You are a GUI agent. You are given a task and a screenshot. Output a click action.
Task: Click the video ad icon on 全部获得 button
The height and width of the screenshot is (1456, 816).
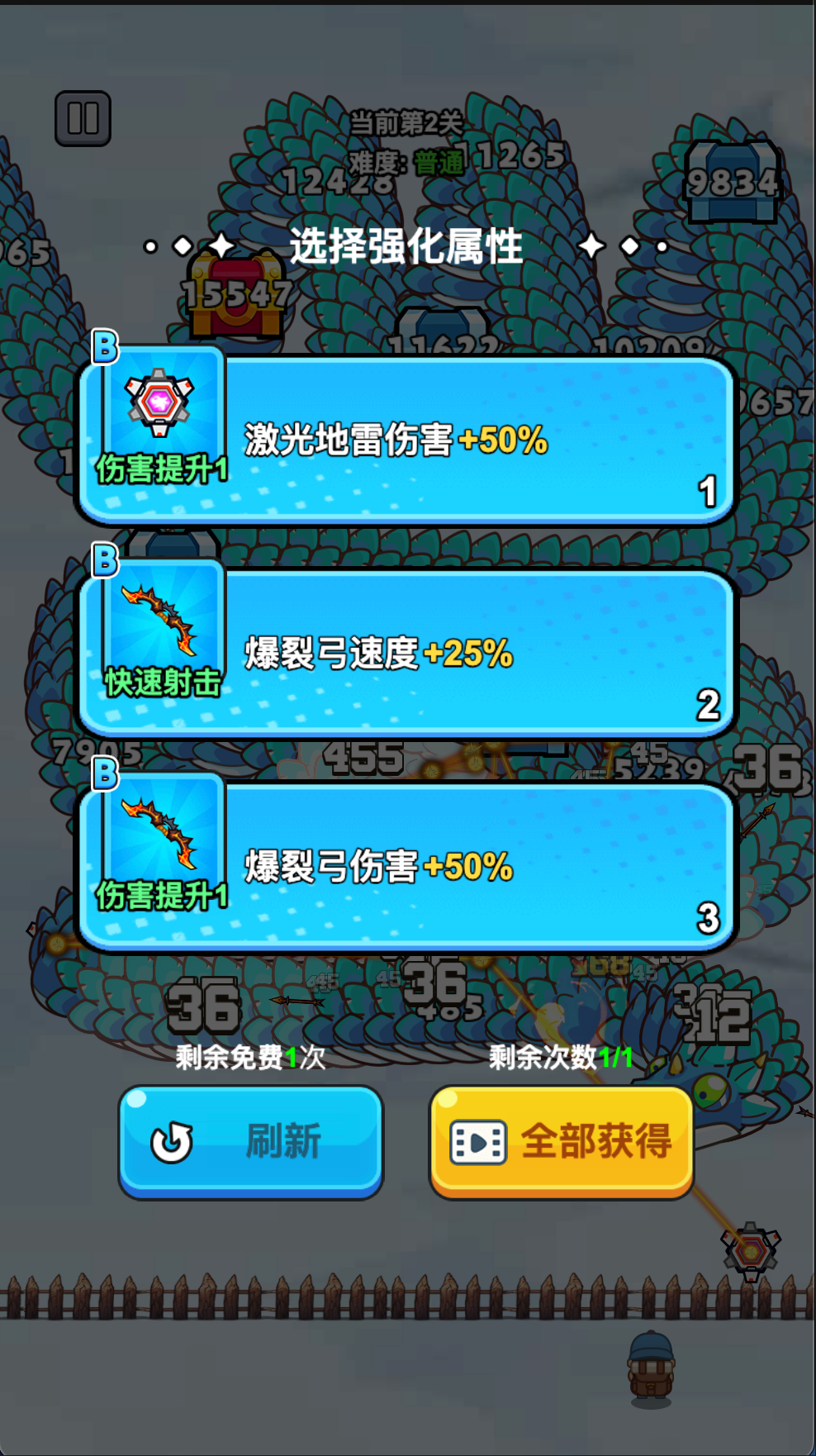point(477,1142)
